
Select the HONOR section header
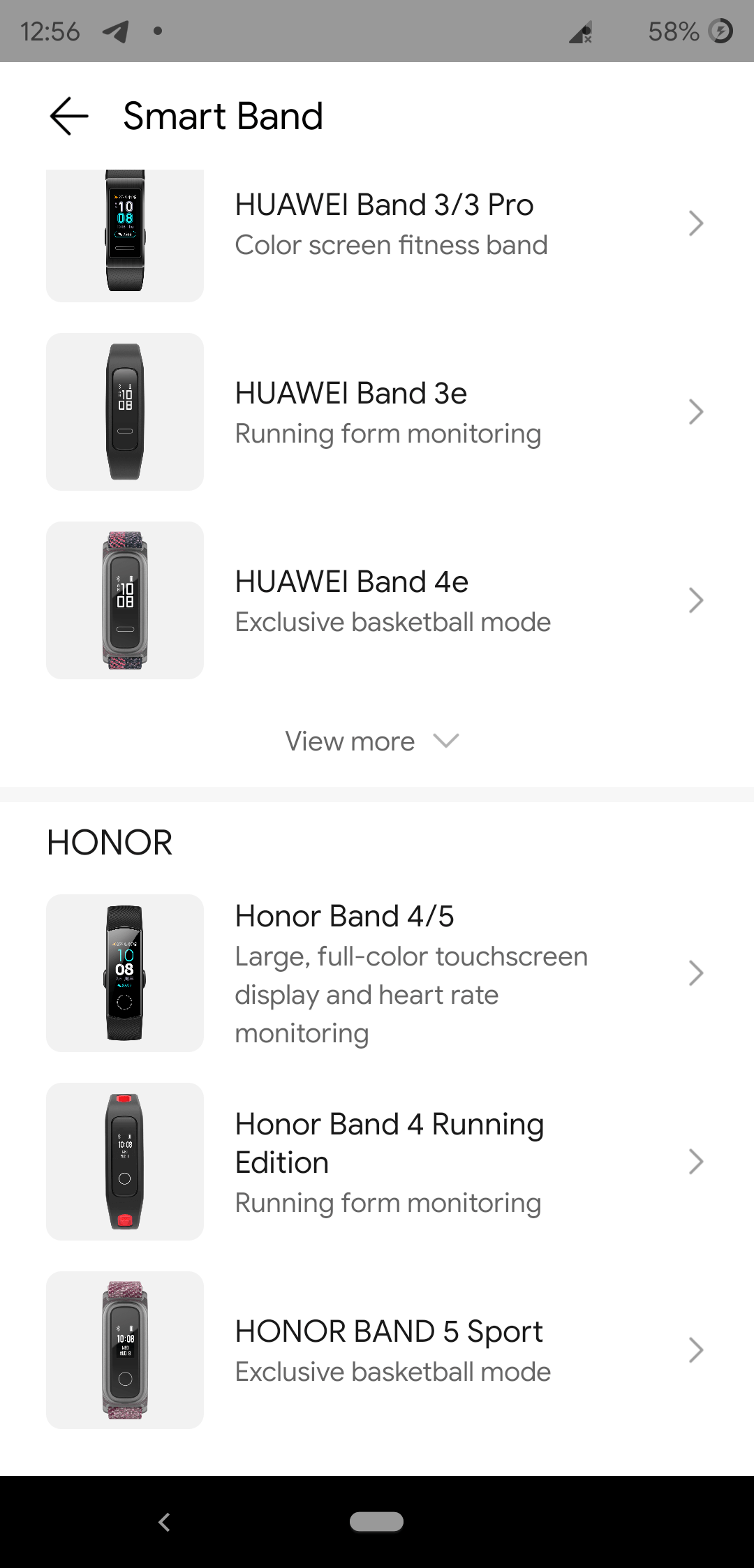pos(110,843)
